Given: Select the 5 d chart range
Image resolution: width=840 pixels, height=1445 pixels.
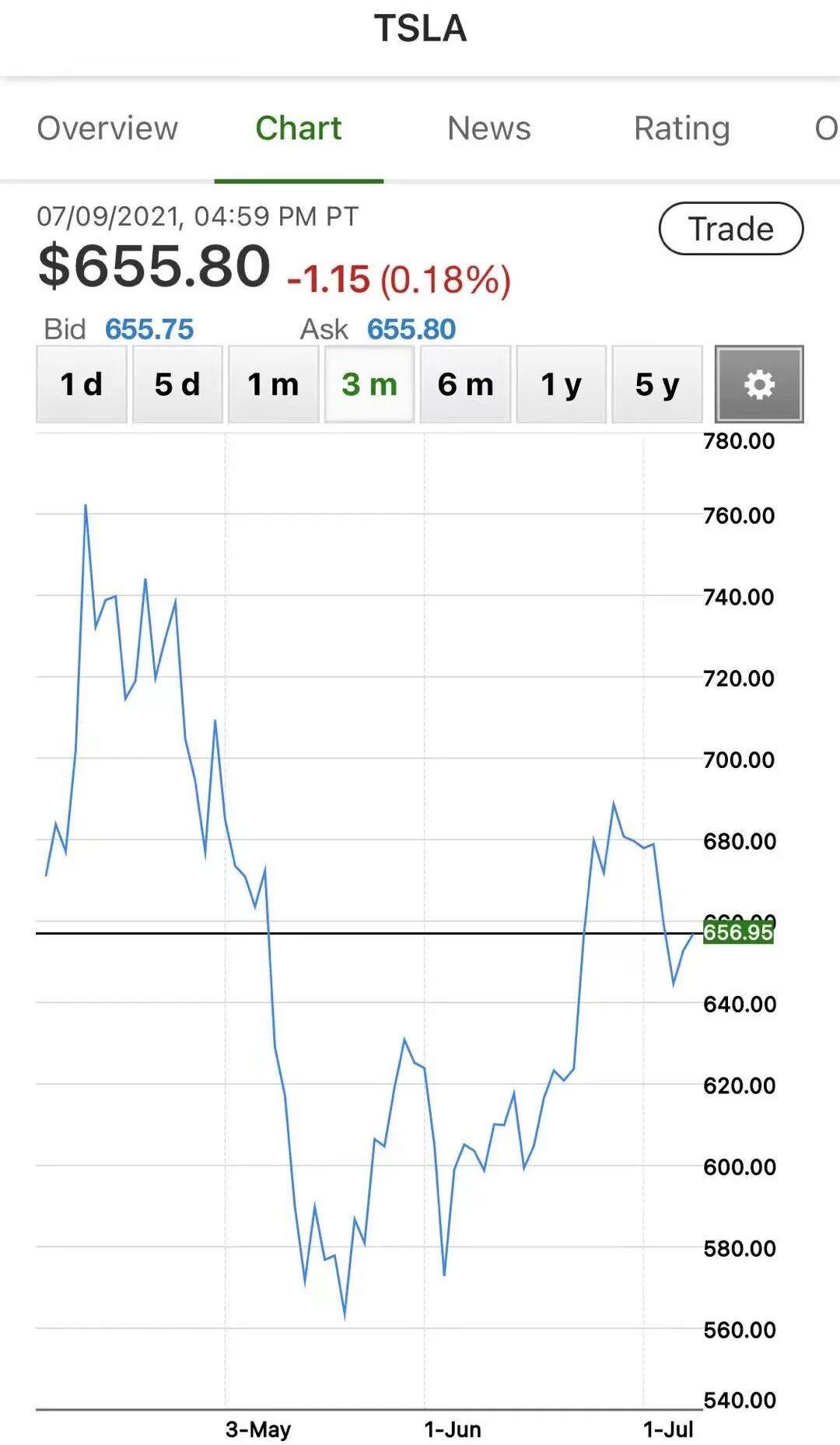Looking at the screenshot, I should pos(177,384).
